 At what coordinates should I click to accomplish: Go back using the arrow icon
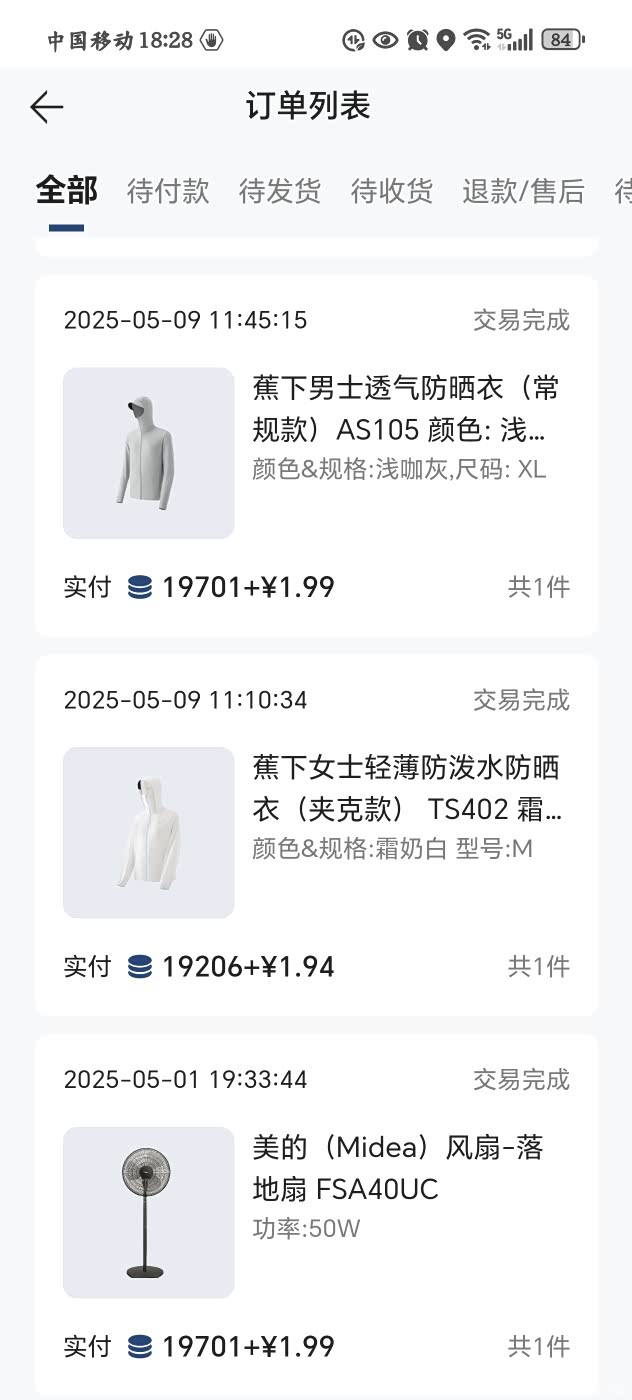pyautogui.click(x=46, y=107)
